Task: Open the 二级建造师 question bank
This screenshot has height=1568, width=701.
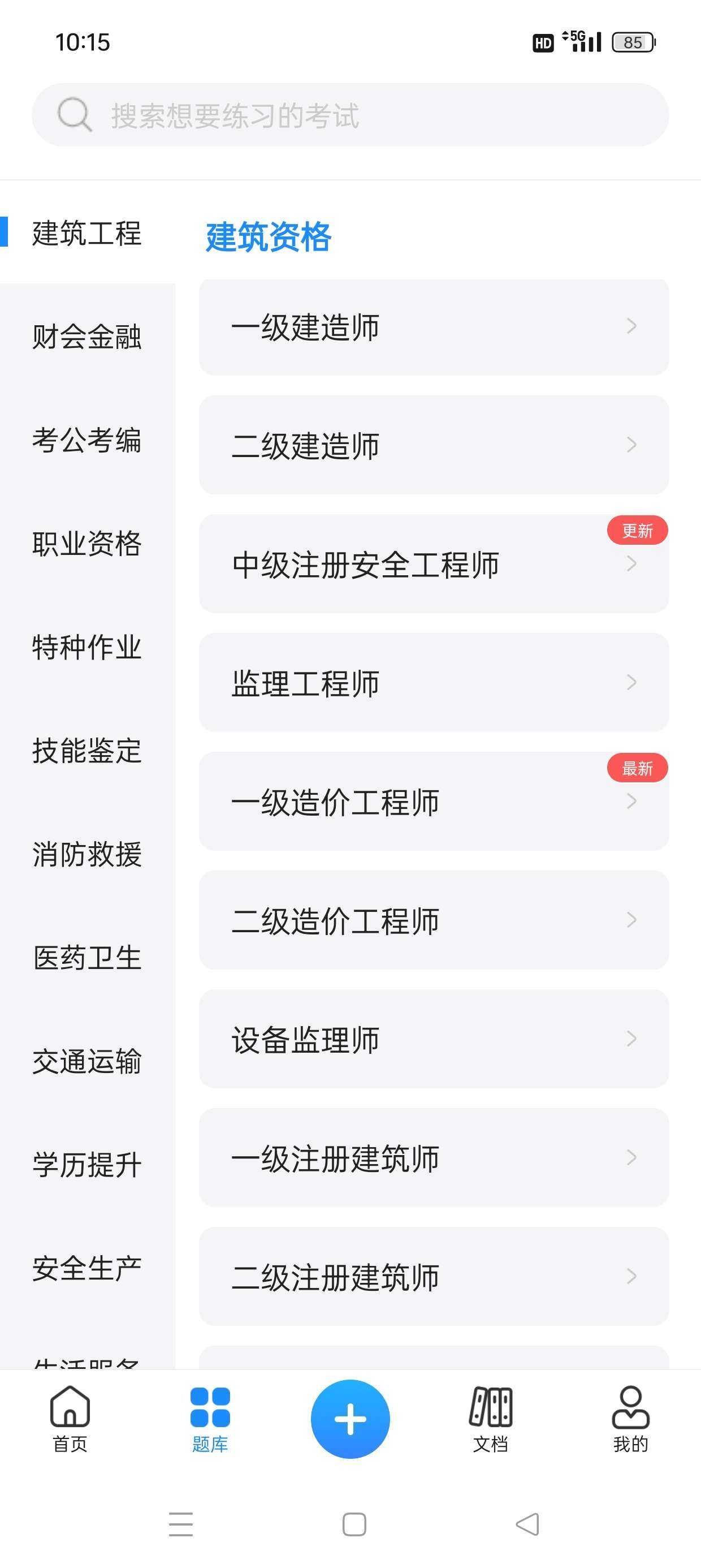Action: tap(433, 445)
